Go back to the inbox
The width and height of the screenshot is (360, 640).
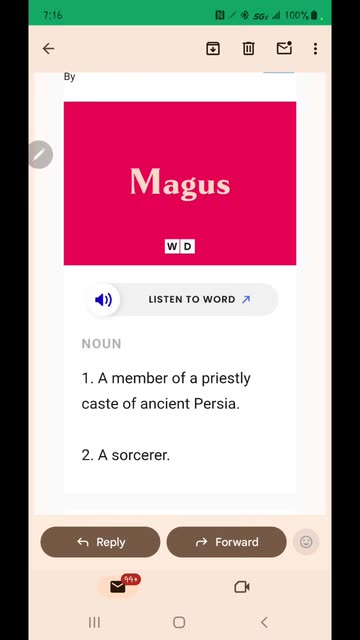[48, 49]
